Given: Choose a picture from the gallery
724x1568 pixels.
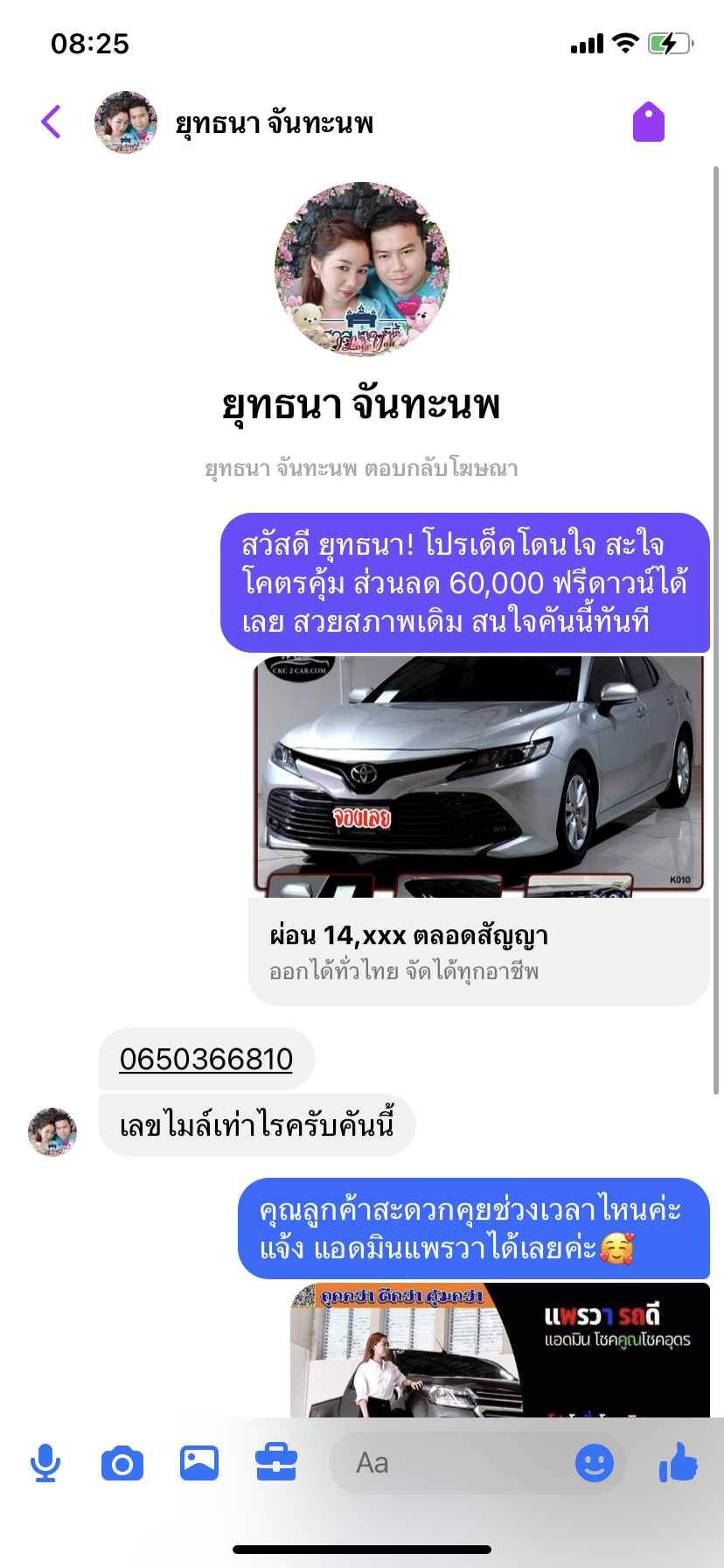Looking at the screenshot, I should point(199,1463).
